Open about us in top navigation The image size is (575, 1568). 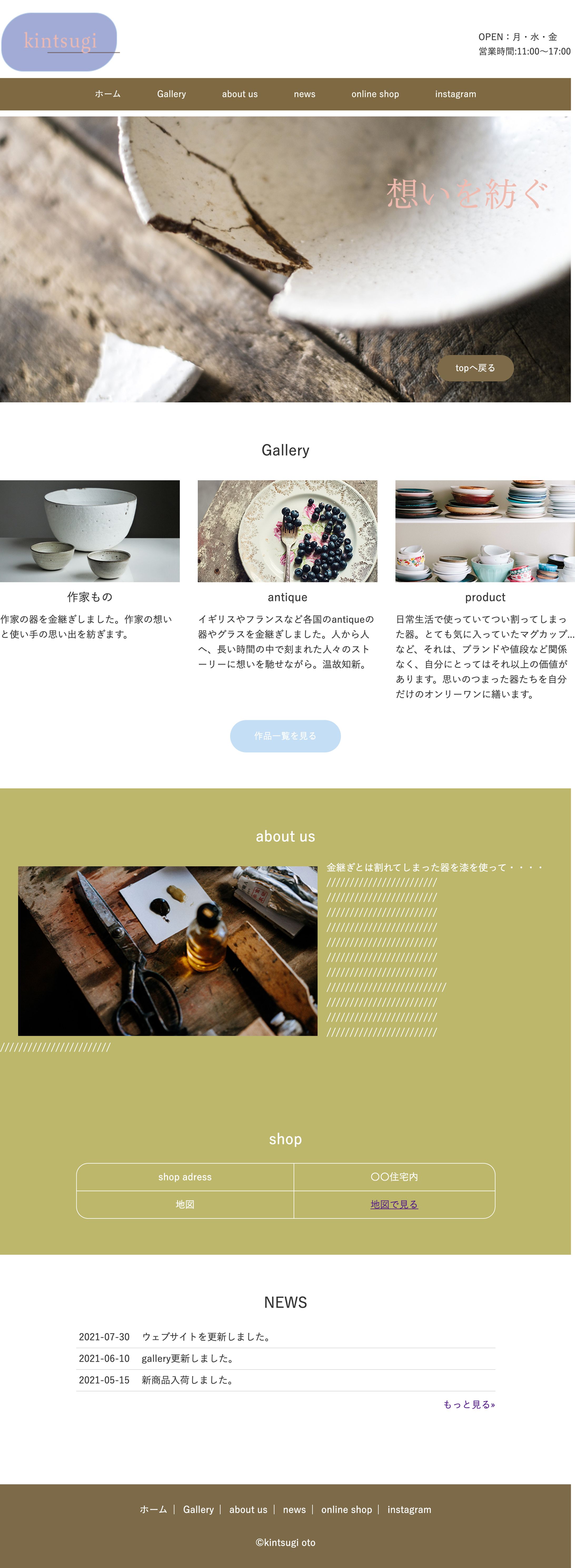coord(240,94)
